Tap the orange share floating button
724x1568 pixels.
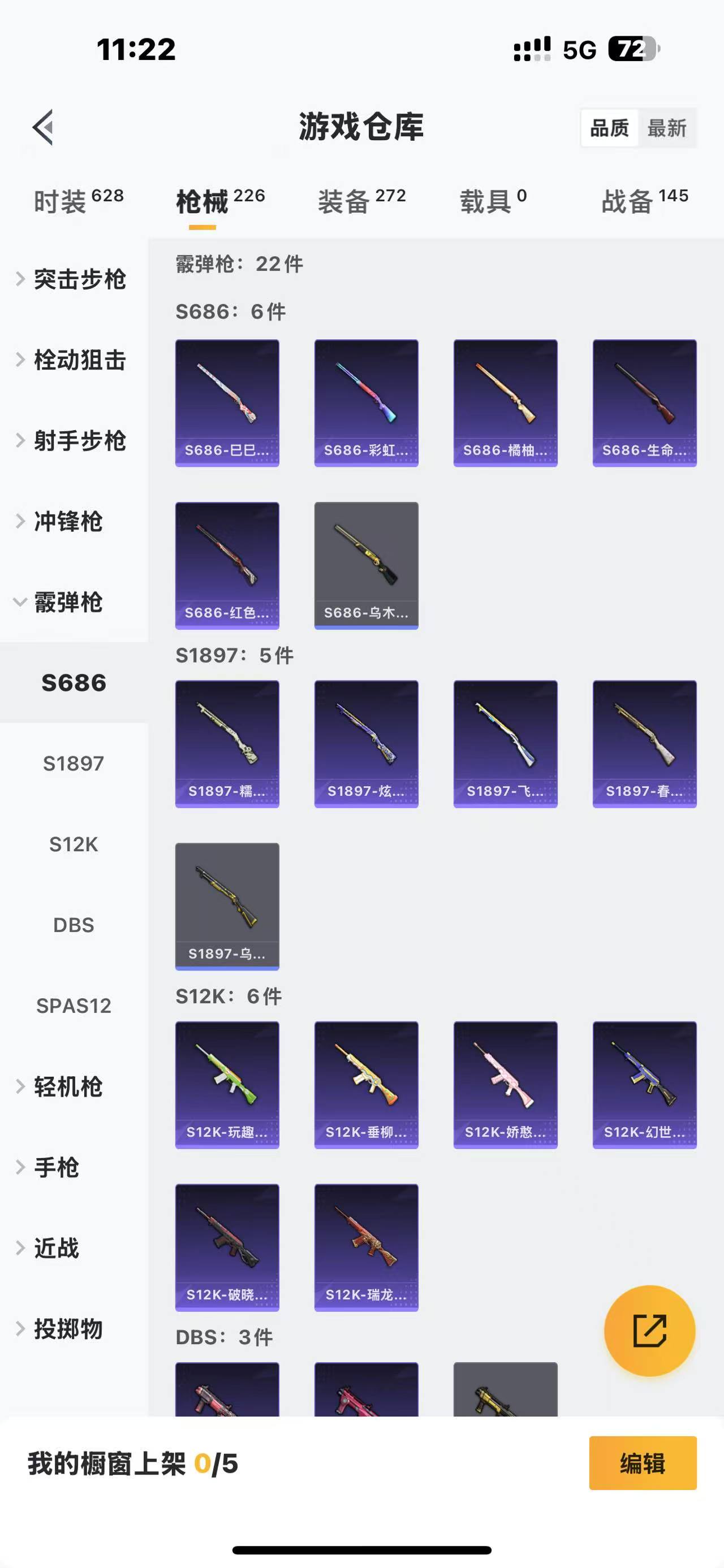point(649,1331)
